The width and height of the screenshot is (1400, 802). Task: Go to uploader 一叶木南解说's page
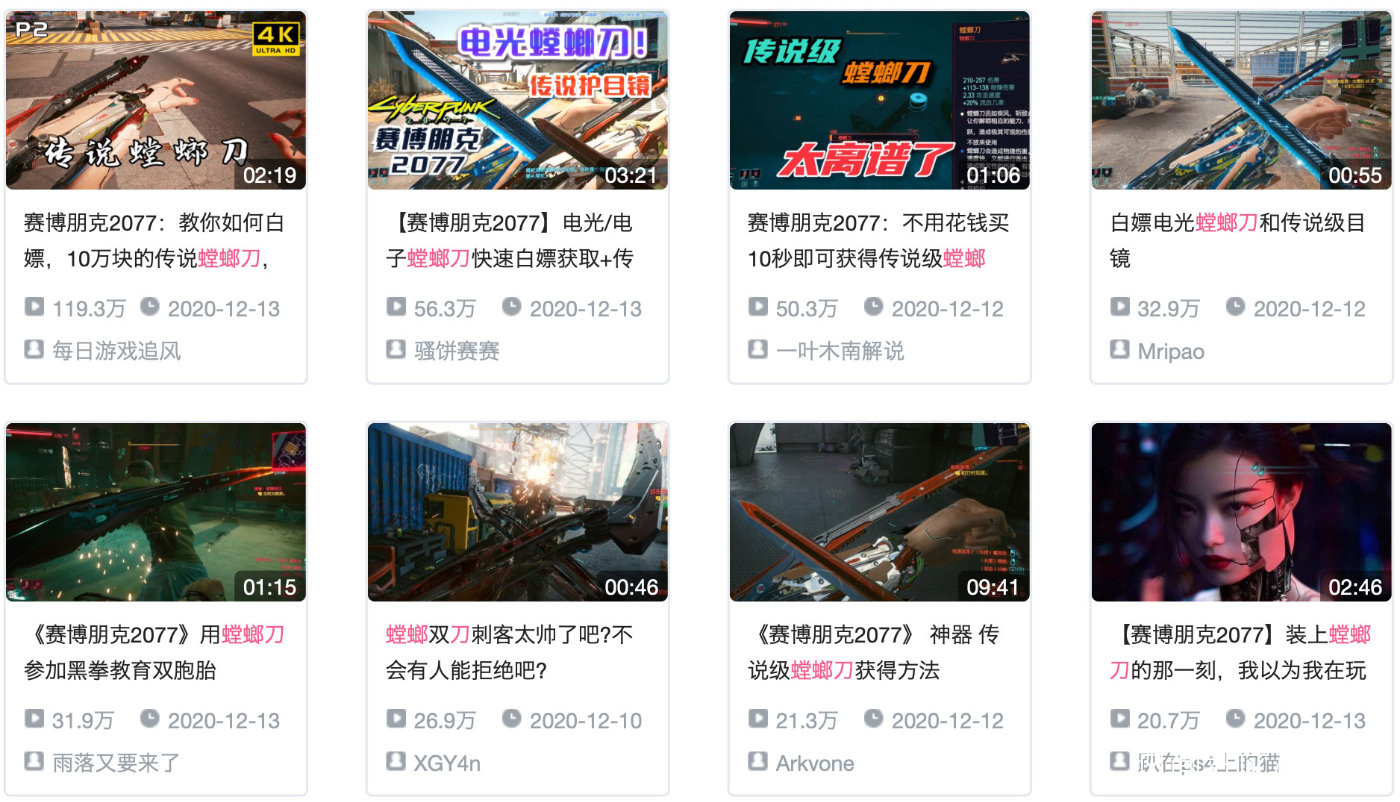tap(839, 351)
